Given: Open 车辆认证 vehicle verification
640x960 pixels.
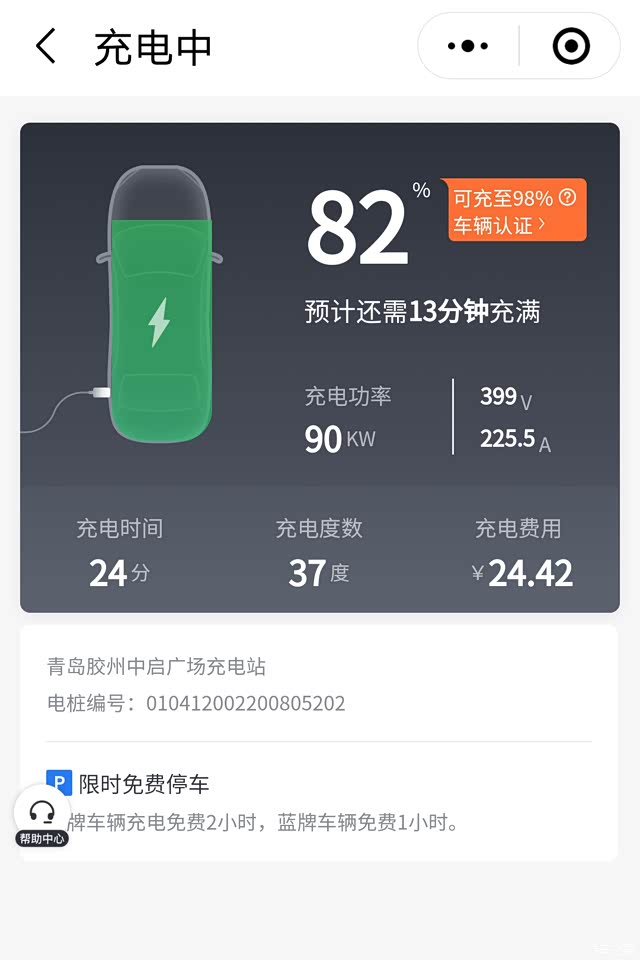Looking at the screenshot, I should tap(500, 225).
